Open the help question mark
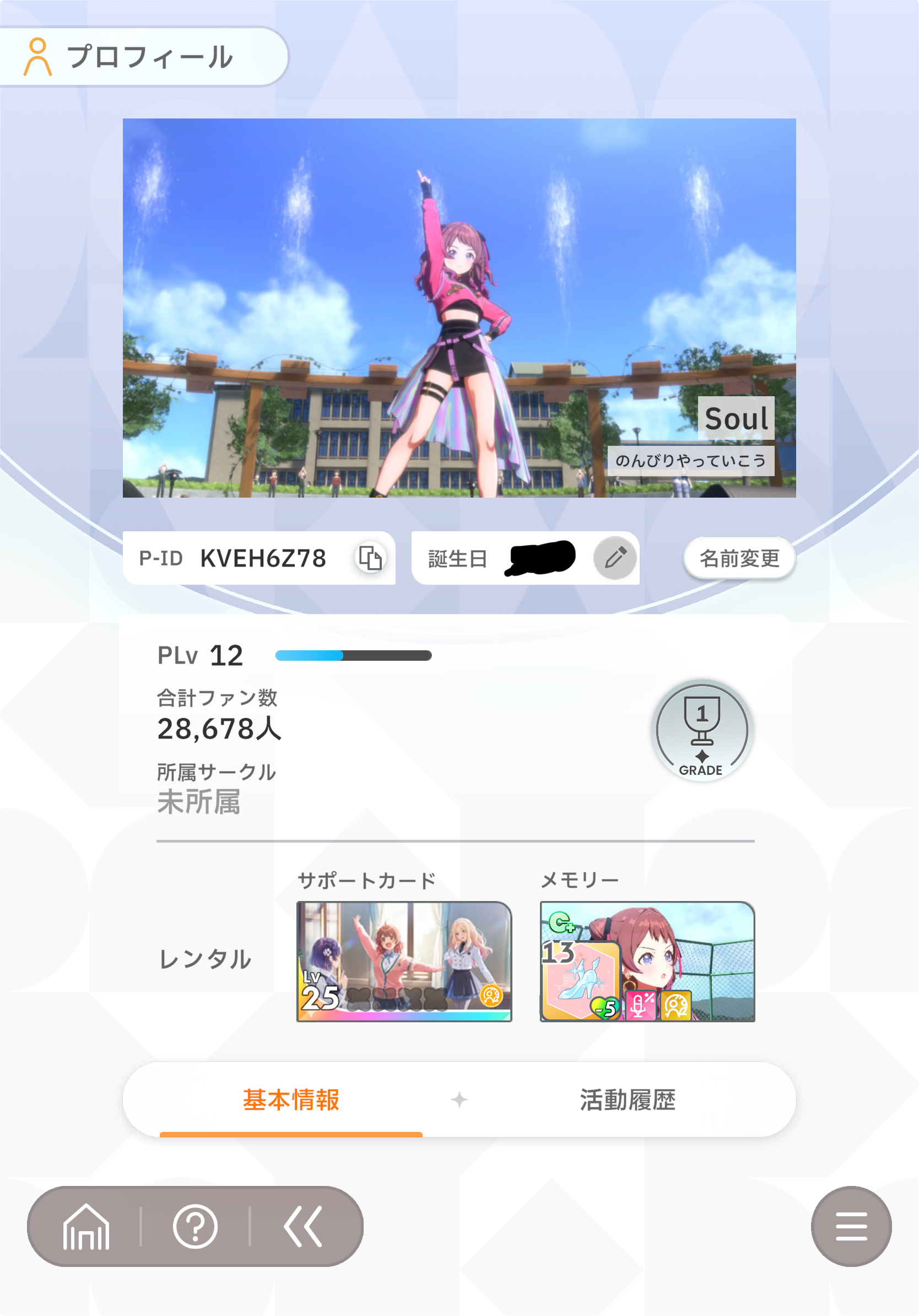 click(195, 1227)
